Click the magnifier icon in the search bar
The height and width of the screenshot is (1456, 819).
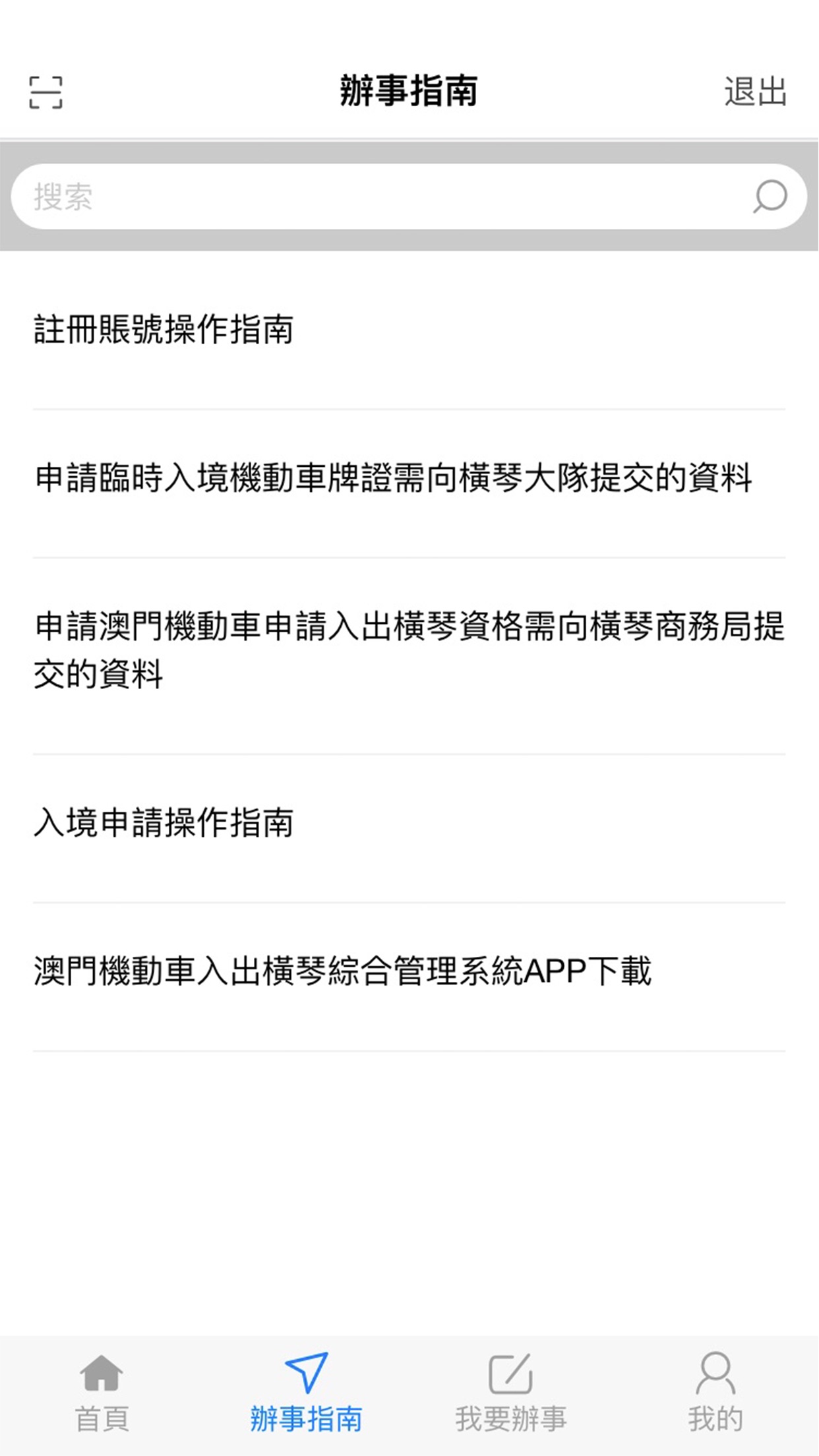[x=769, y=195]
